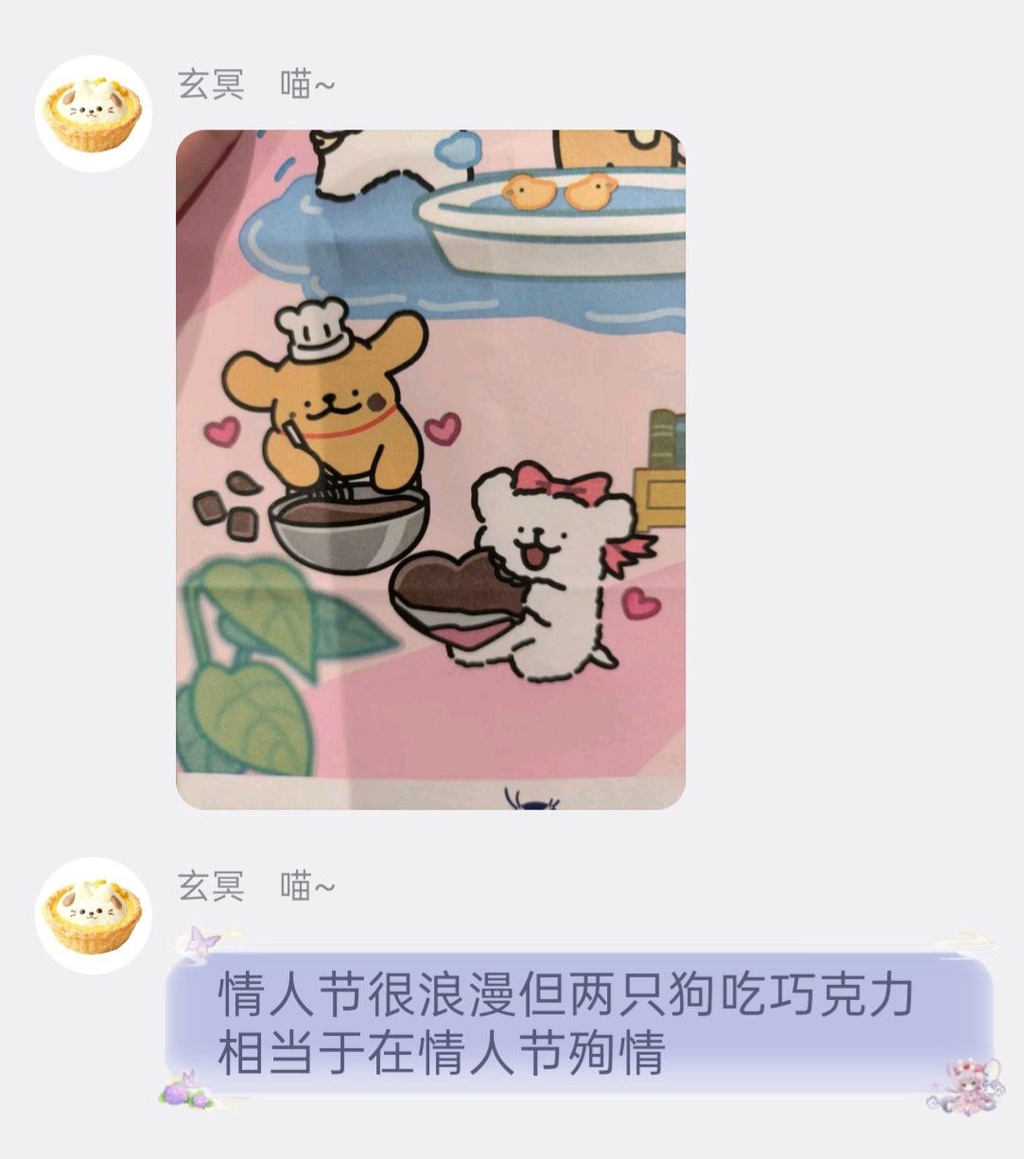The height and width of the screenshot is (1159, 1024).
Task: Open 玄冥's avatar beside the image message
Action: (93, 114)
